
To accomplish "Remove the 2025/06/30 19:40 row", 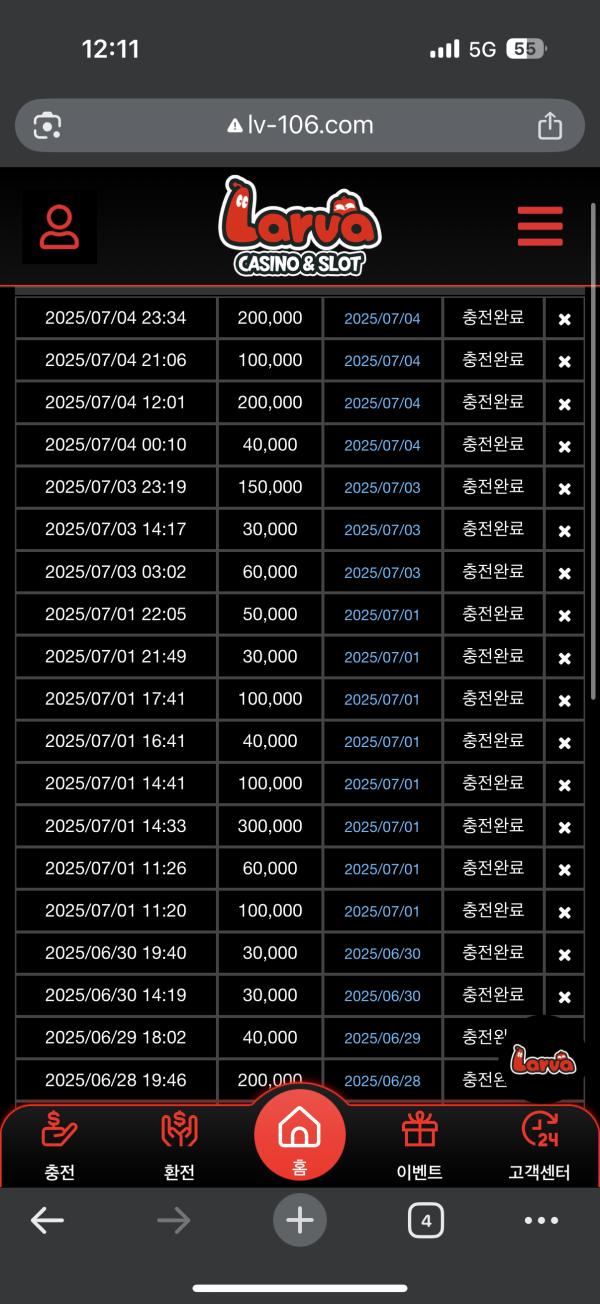I will pos(564,955).
